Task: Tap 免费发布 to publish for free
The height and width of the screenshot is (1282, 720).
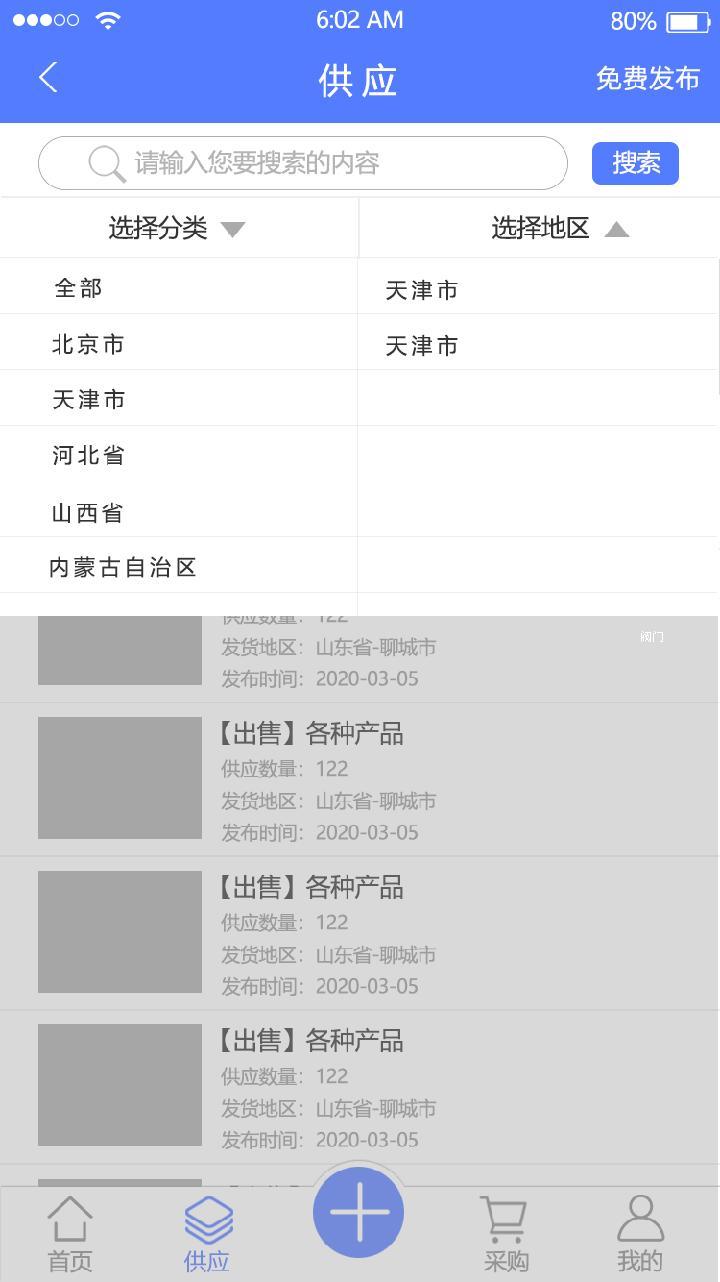Action: point(647,79)
